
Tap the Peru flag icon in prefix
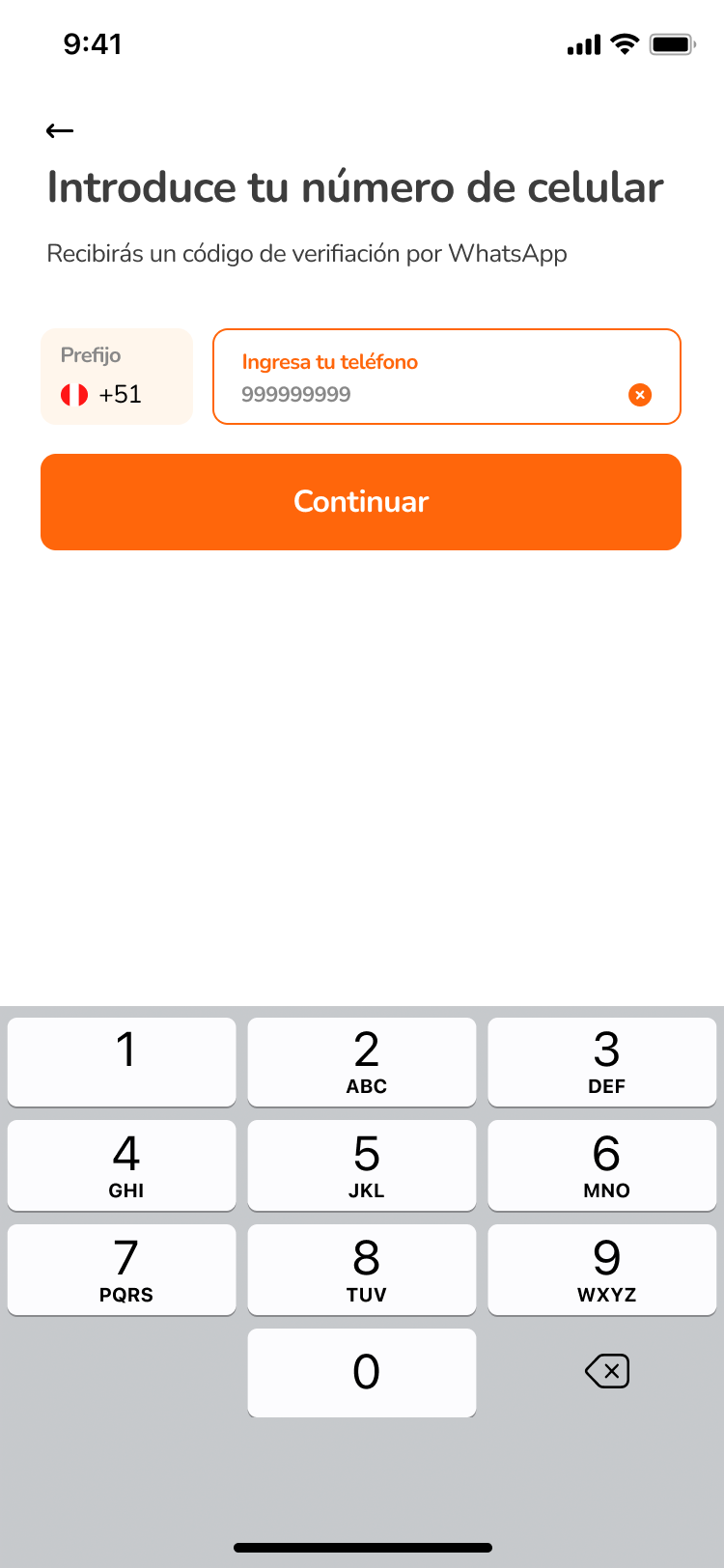pos(73,394)
